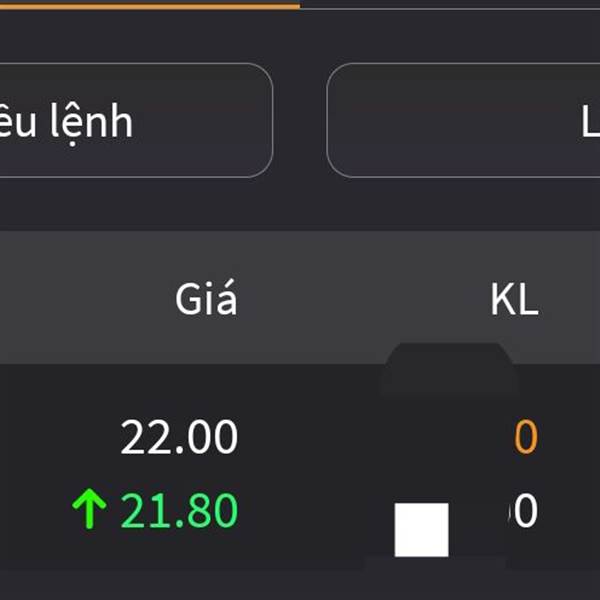
Task: Tap the button labeled ending in "lệnh"
Action: tap(136, 120)
